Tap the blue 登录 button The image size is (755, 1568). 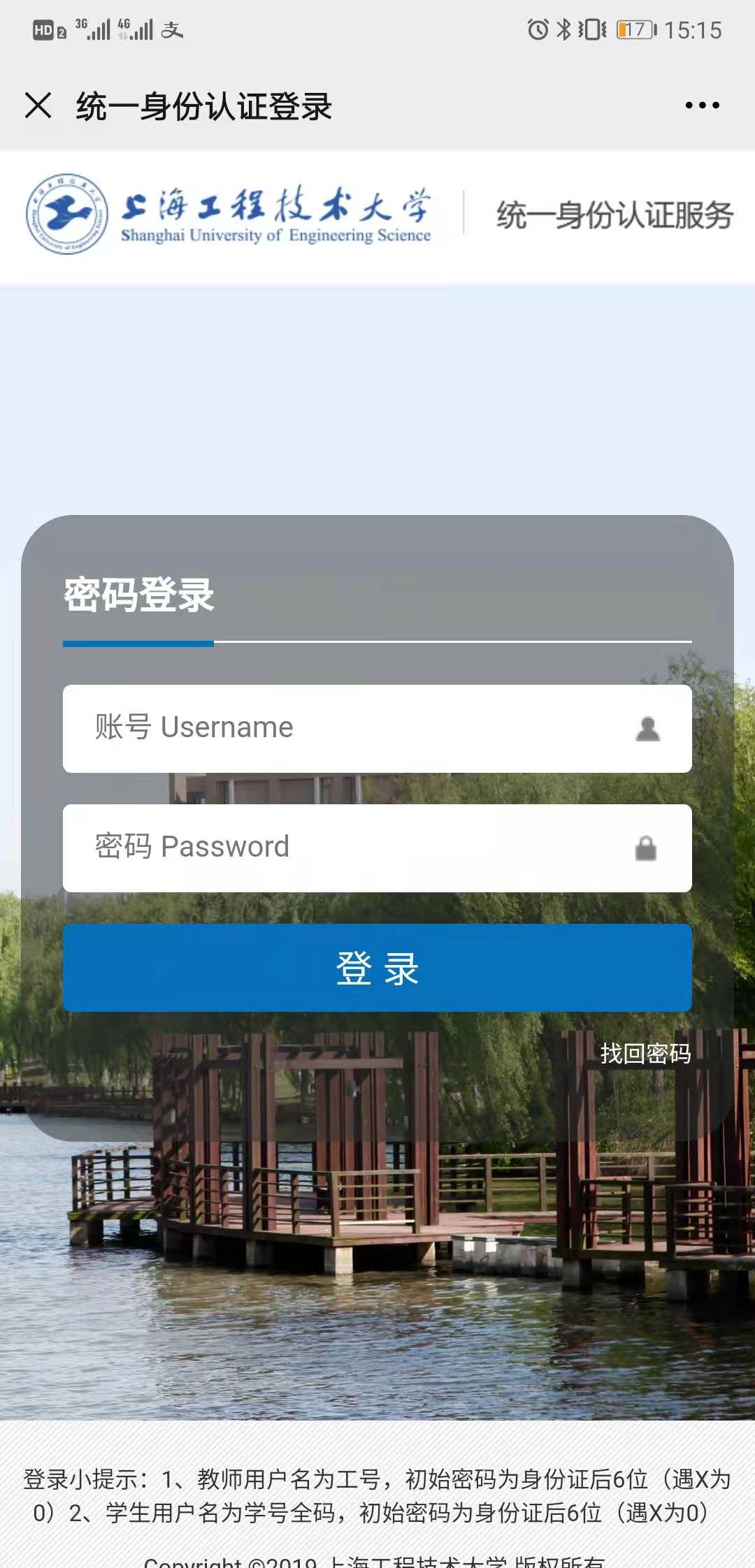click(377, 968)
